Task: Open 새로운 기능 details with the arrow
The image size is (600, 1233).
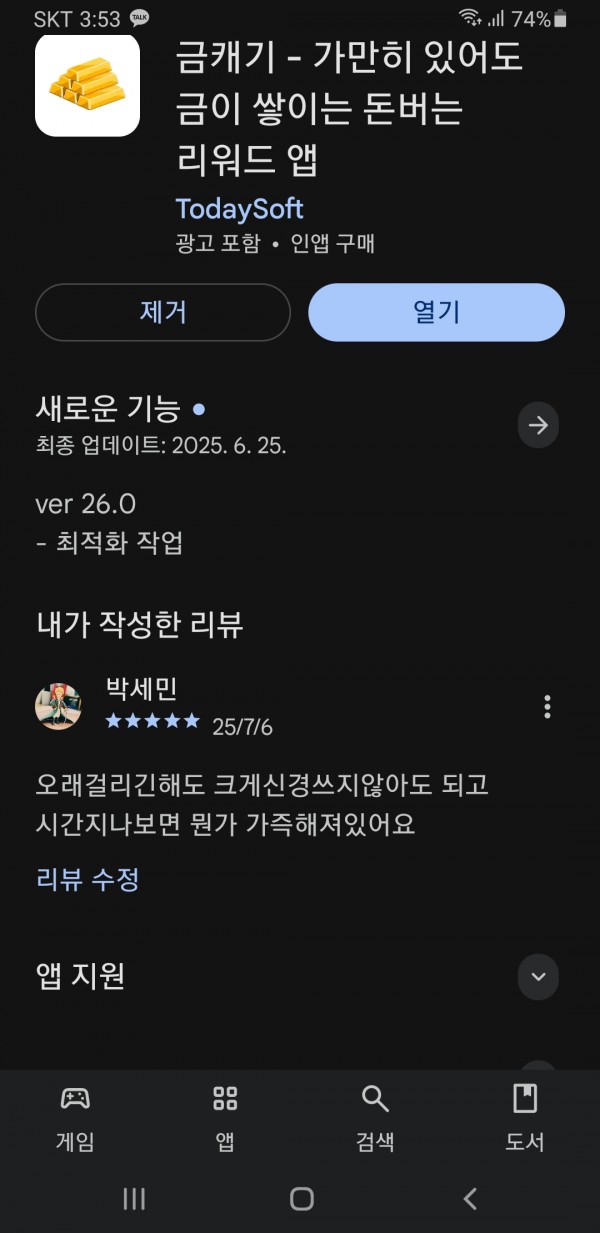Action: pos(538,426)
